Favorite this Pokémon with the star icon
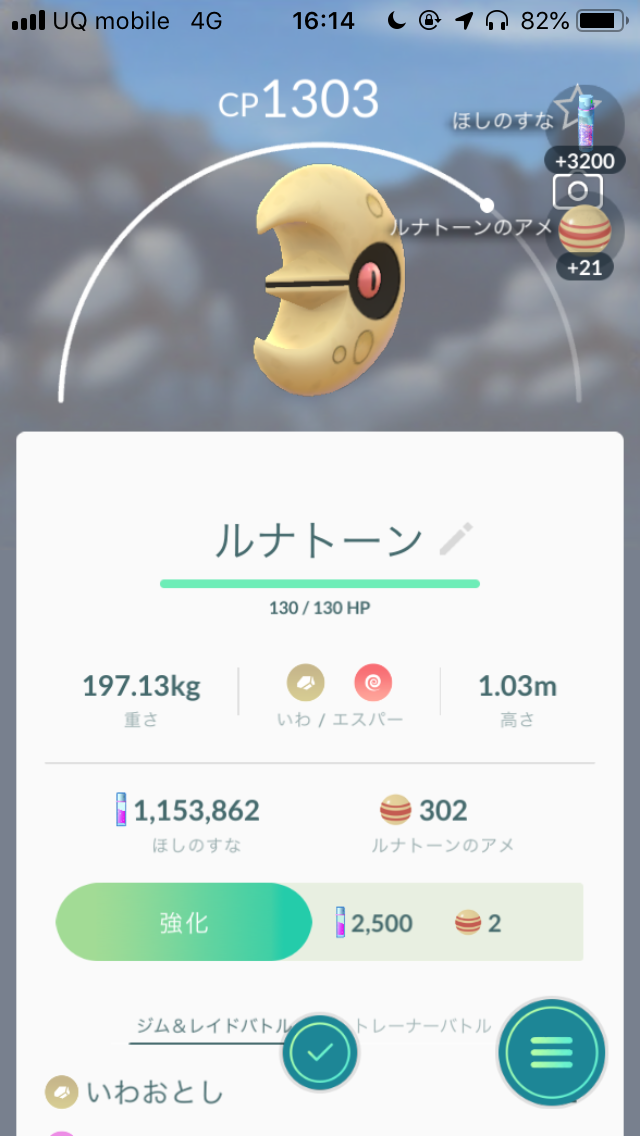The width and height of the screenshot is (640, 1136). pyautogui.click(x=573, y=106)
